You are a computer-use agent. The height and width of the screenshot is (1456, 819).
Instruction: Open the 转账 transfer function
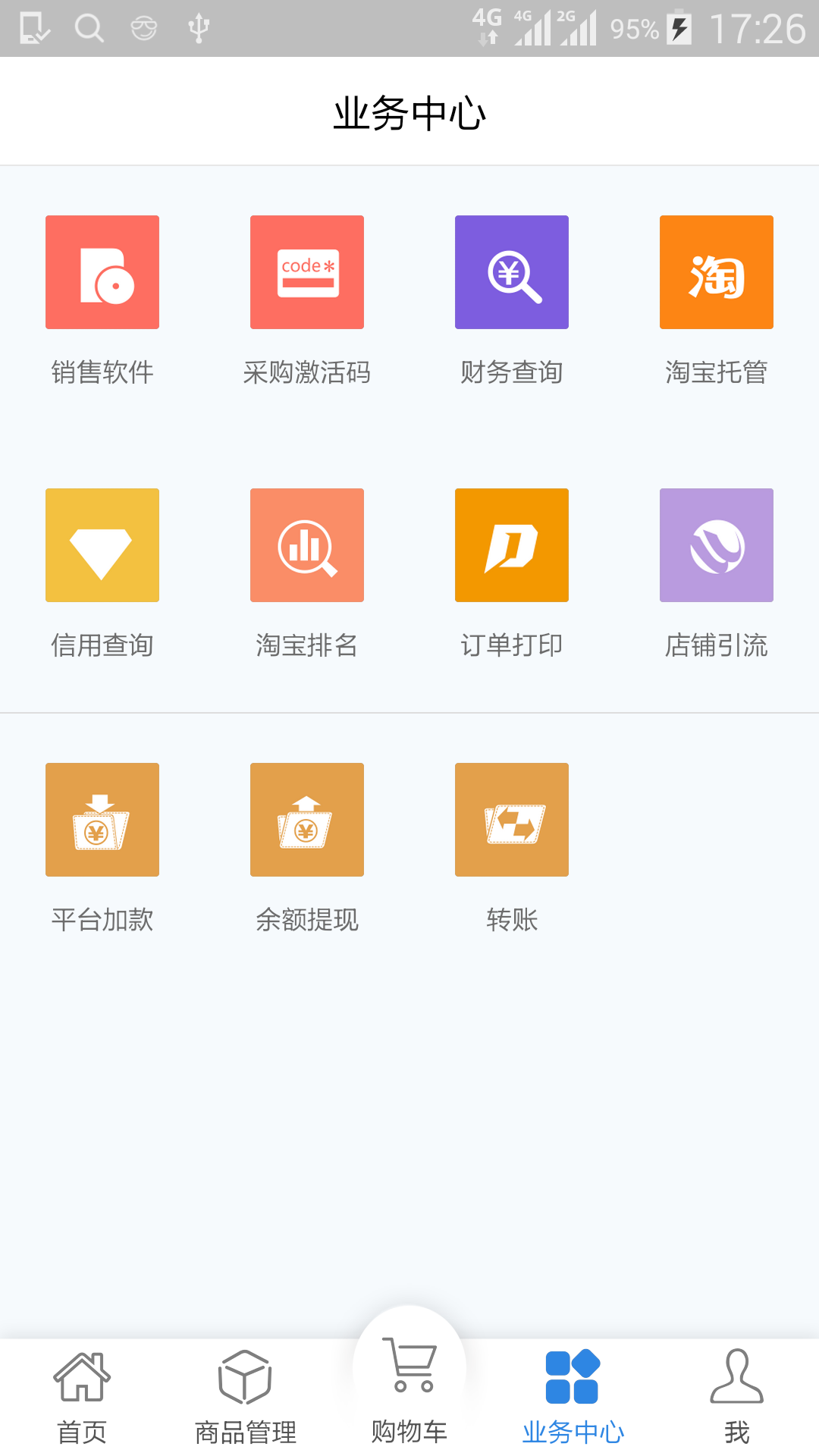coord(512,820)
